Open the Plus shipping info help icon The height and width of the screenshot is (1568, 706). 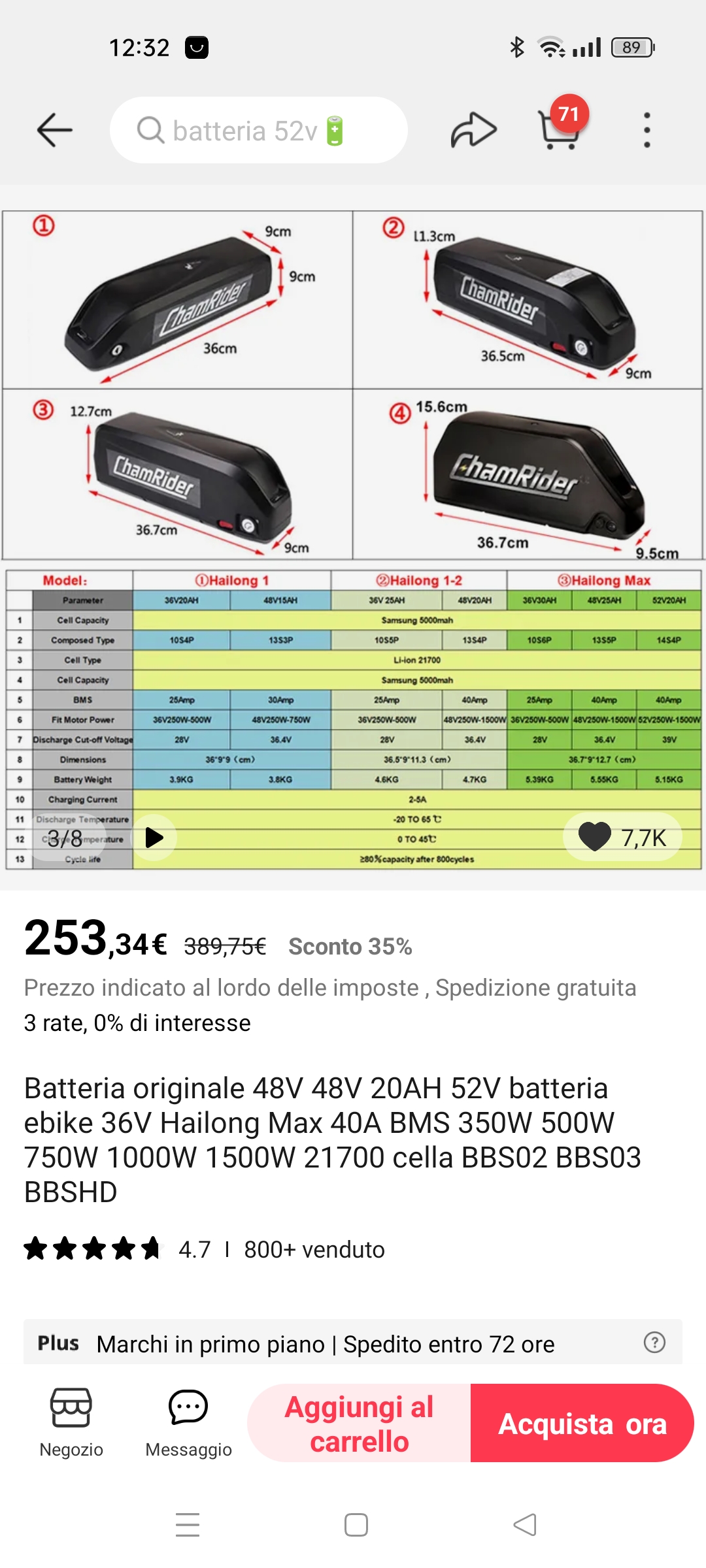point(654,1343)
